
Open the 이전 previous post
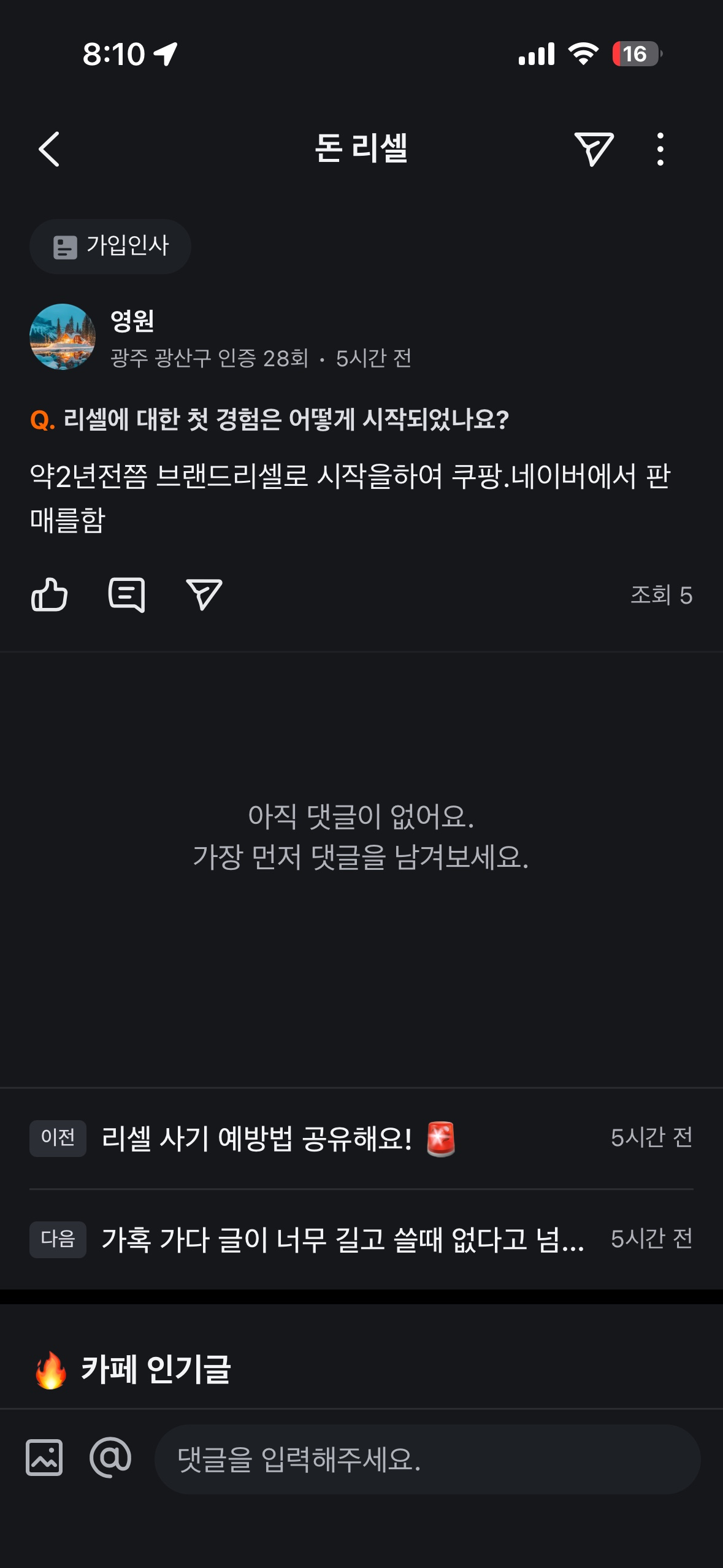point(58,1138)
